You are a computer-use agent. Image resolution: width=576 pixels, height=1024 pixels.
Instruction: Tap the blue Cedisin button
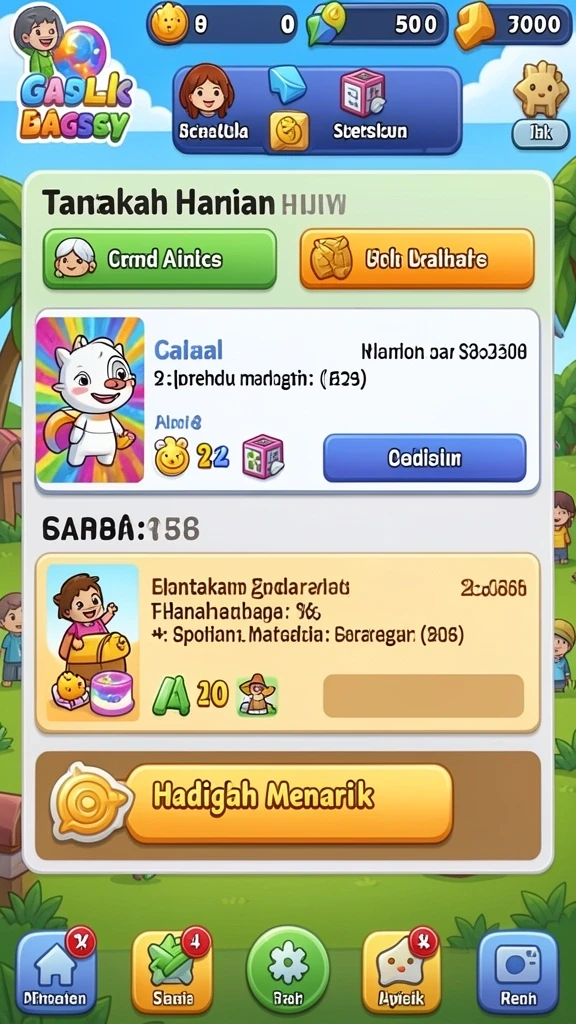(x=424, y=458)
